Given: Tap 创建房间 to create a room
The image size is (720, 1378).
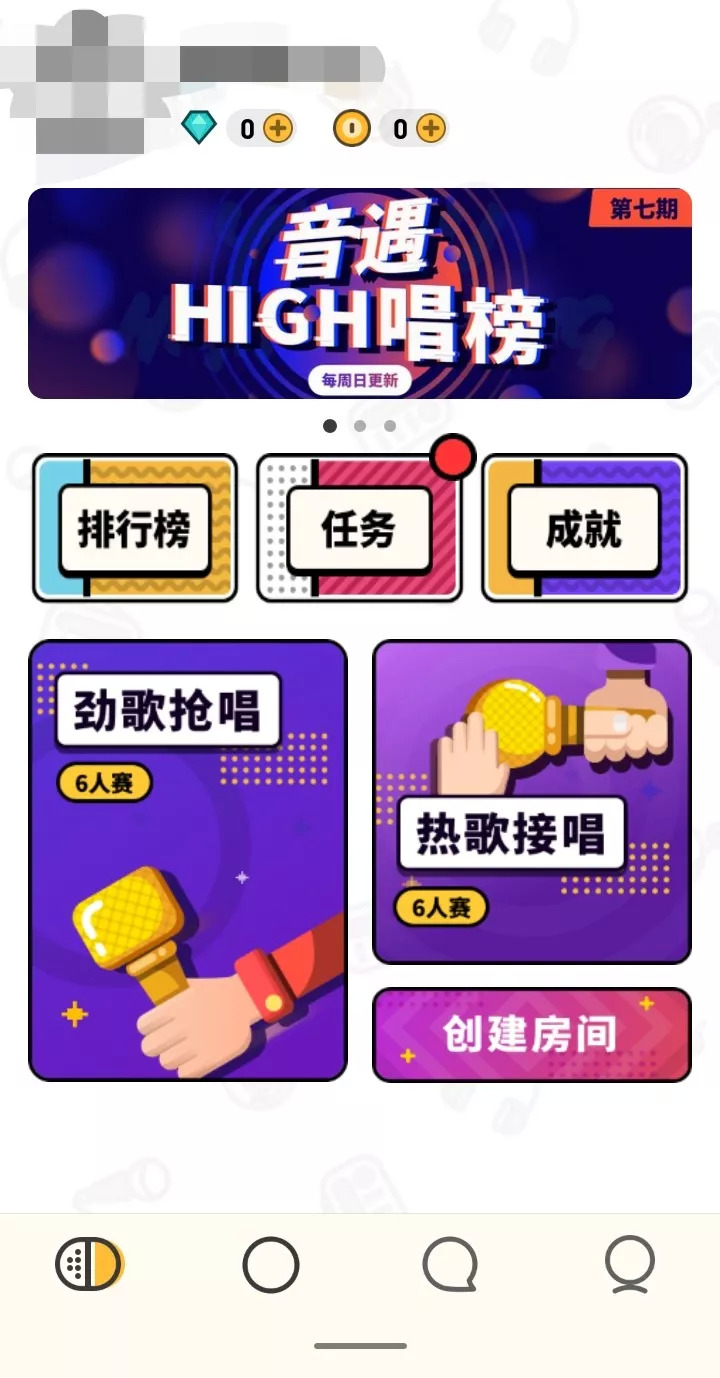Looking at the screenshot, I should pyautogui.click(x=531, y=1035).
